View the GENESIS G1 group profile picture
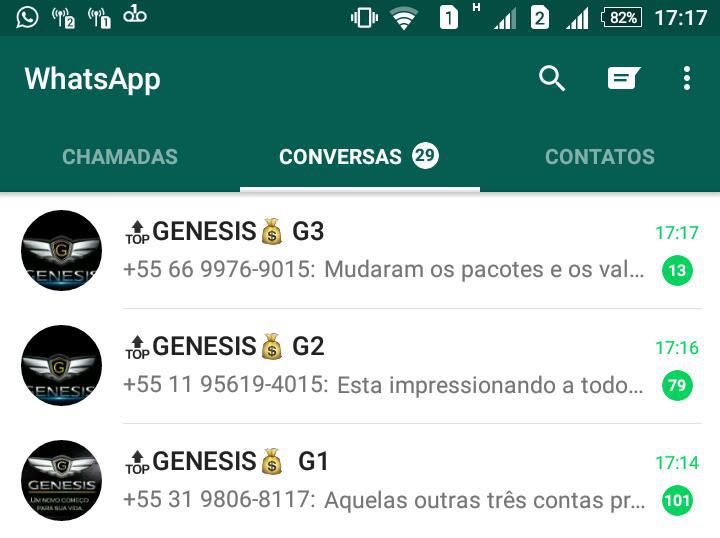Viewport: 720px width, 538px height. pos(62,481)
